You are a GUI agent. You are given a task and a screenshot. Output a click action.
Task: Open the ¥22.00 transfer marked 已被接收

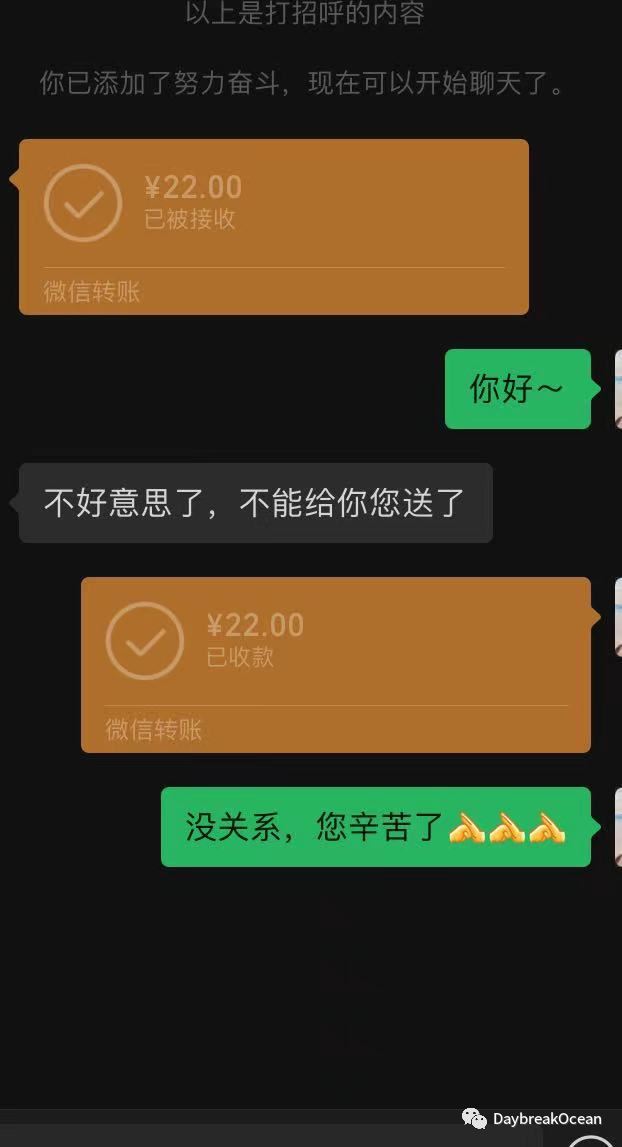click(273, 226)
